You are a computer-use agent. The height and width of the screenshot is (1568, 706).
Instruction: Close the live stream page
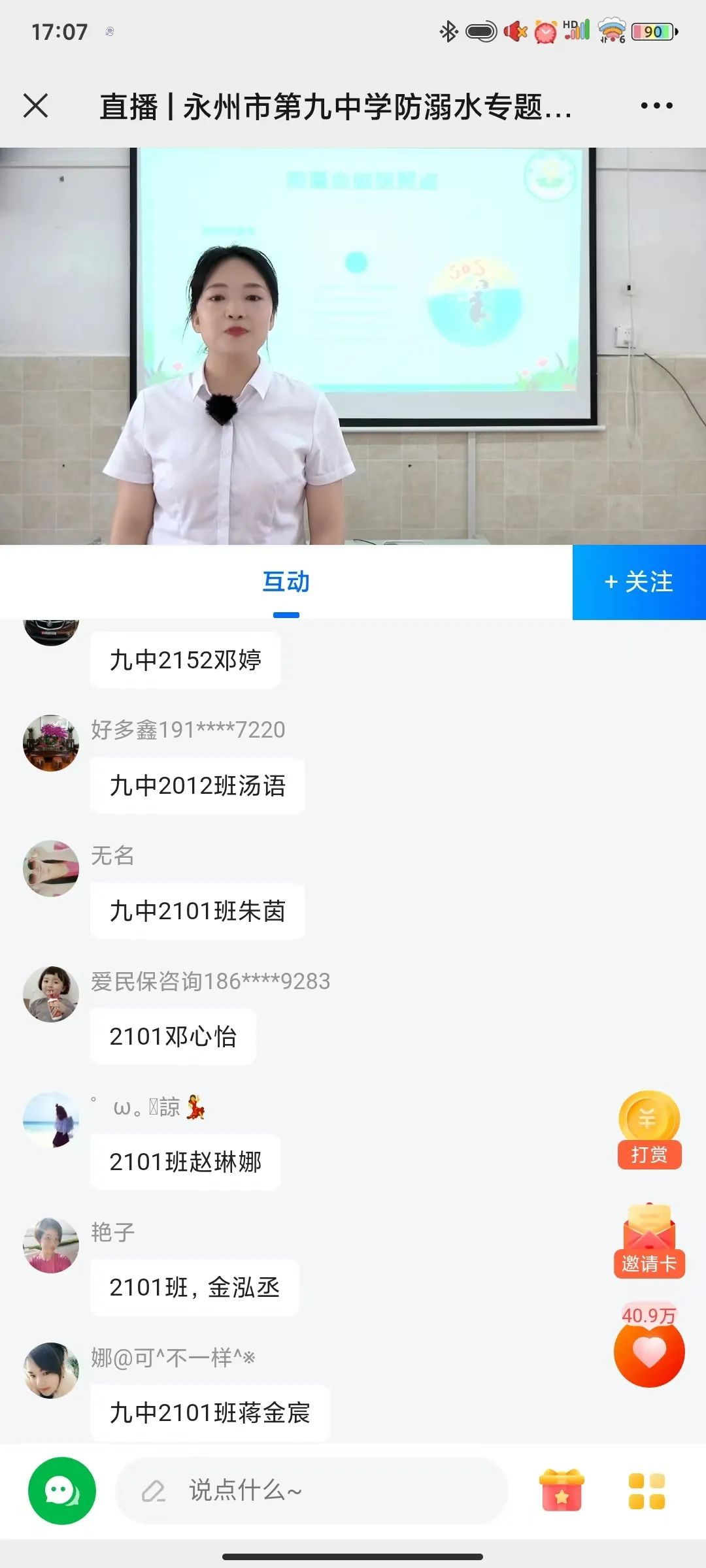click(36, 105)
